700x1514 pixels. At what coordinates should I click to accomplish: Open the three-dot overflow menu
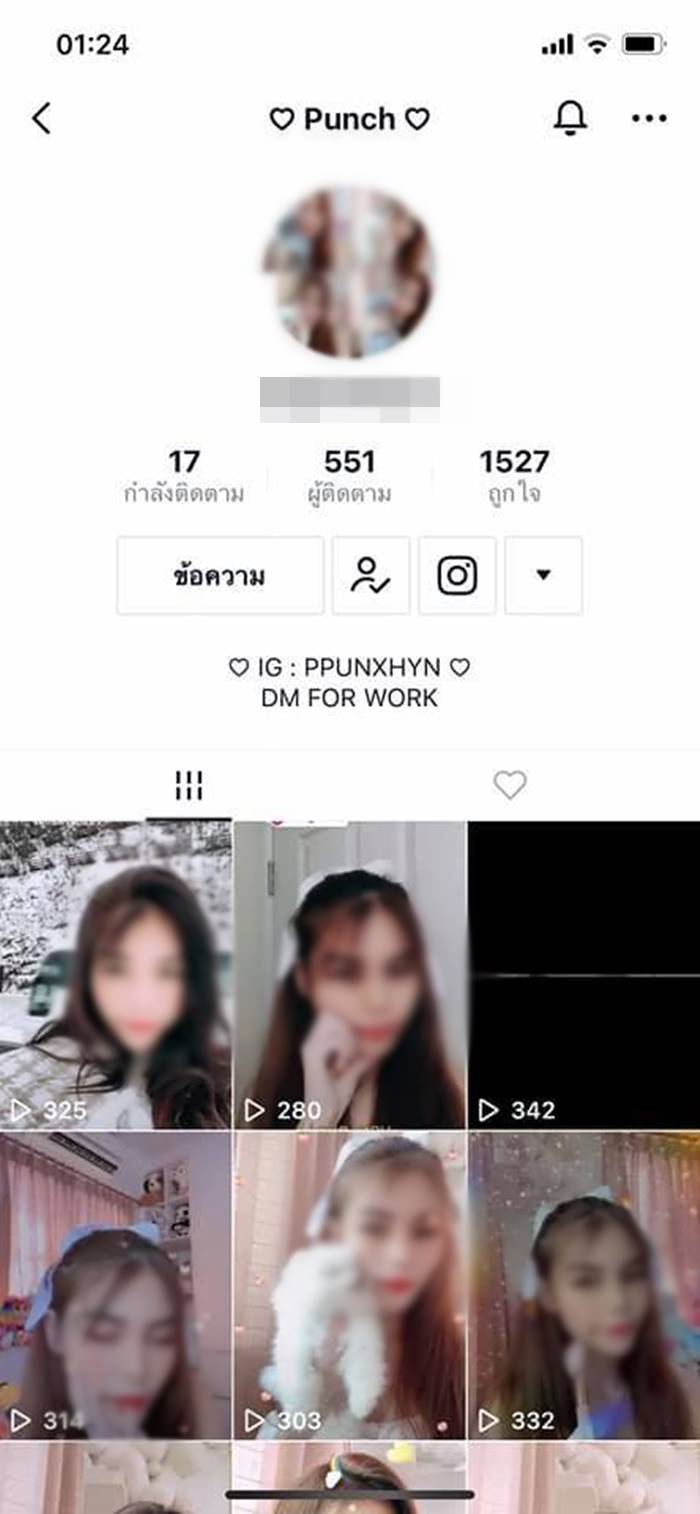pos(649,119)
